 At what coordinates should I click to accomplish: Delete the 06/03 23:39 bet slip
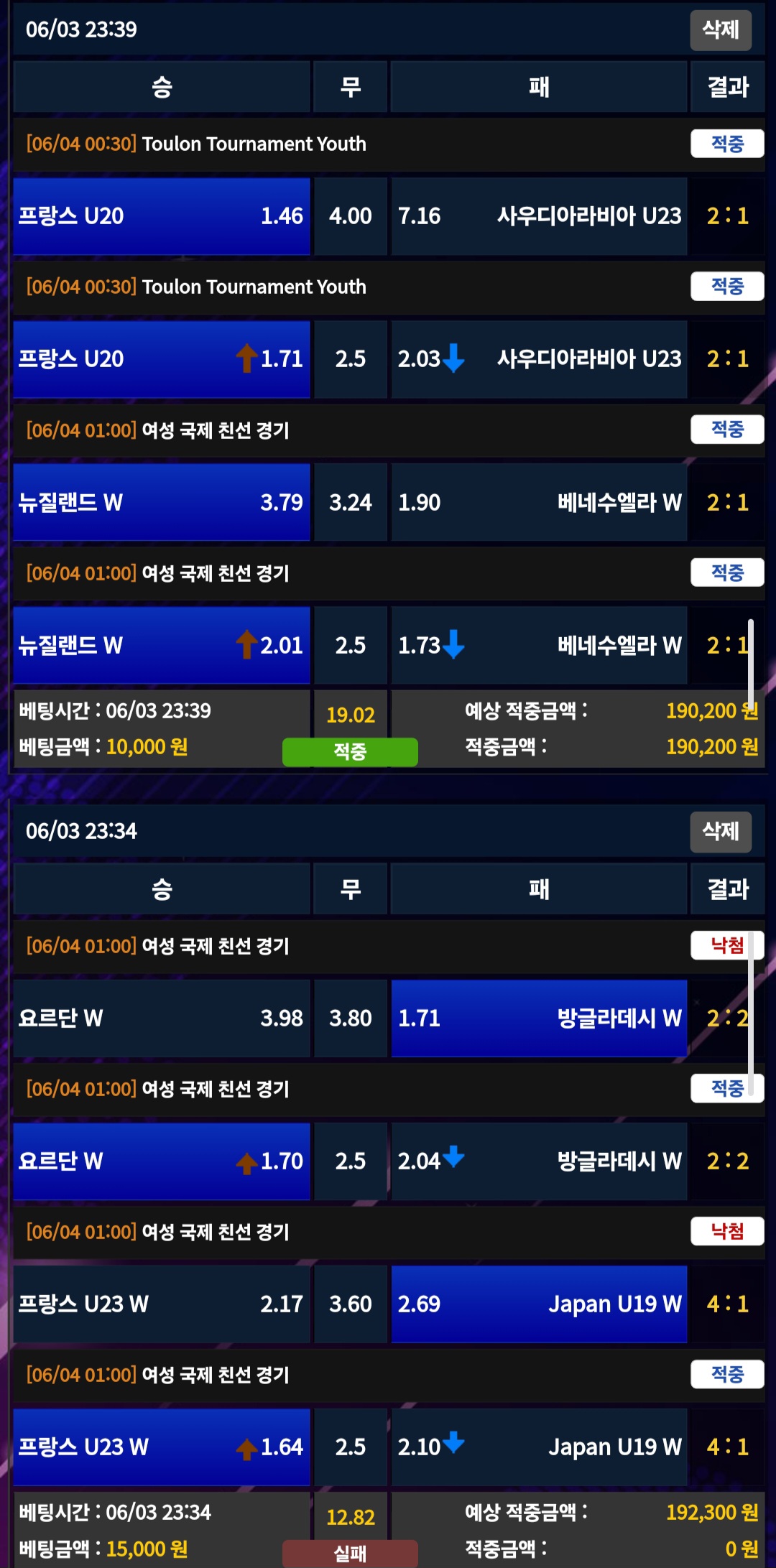click(x=720, y=30)
